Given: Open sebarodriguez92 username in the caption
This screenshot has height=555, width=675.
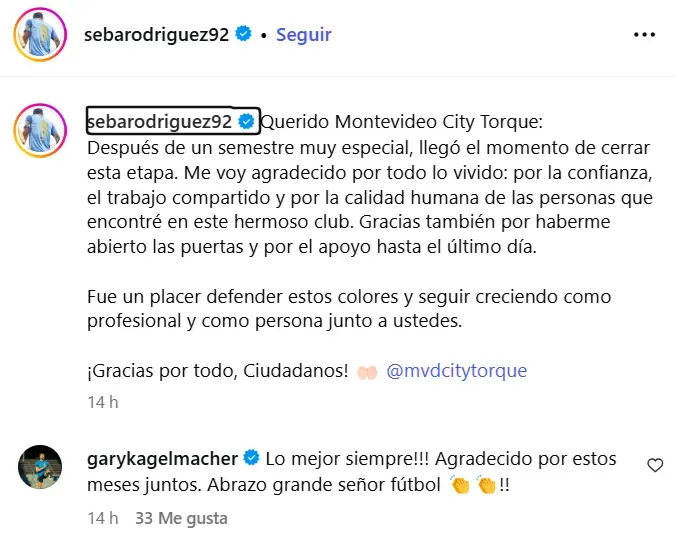Looking at the screenshot, I should tap(160, 122).
